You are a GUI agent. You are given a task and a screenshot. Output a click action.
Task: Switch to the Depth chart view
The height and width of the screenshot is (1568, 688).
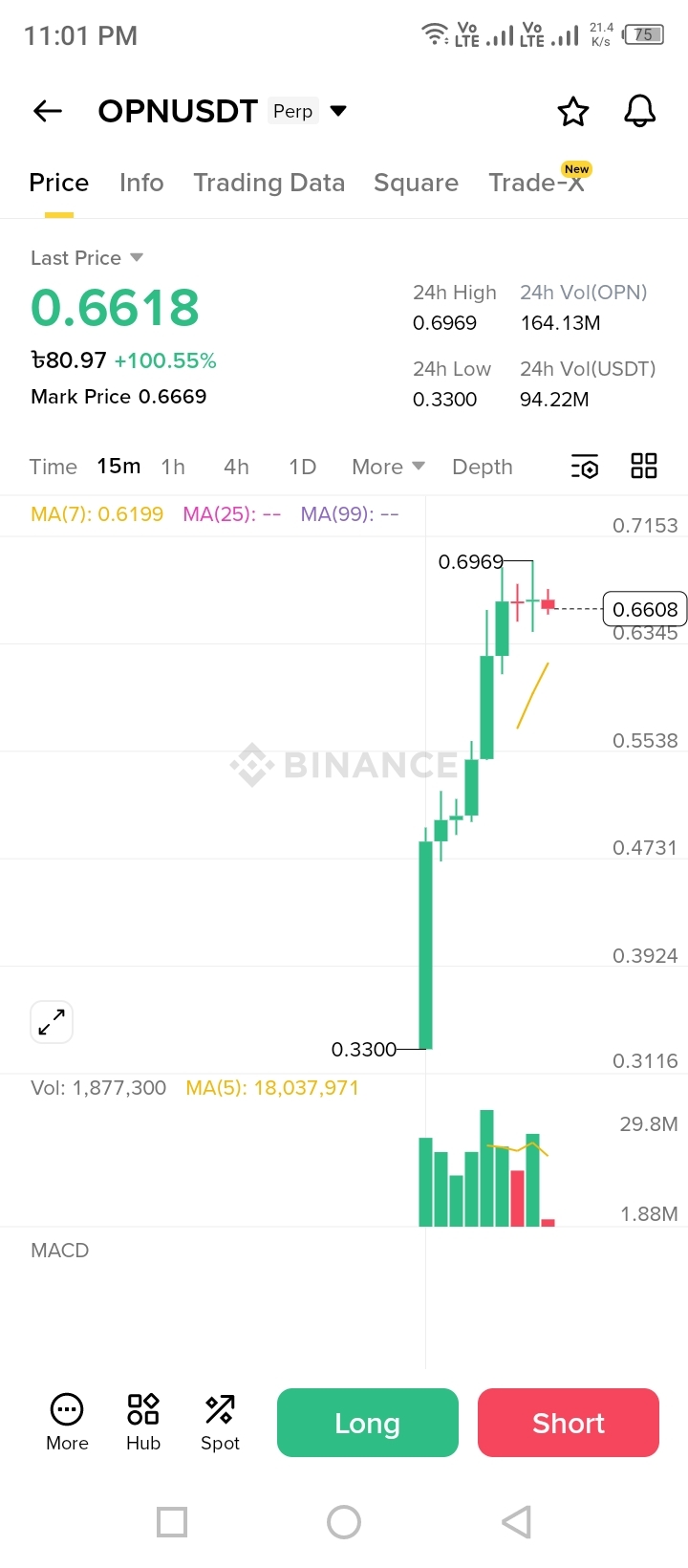pos(482,467)
